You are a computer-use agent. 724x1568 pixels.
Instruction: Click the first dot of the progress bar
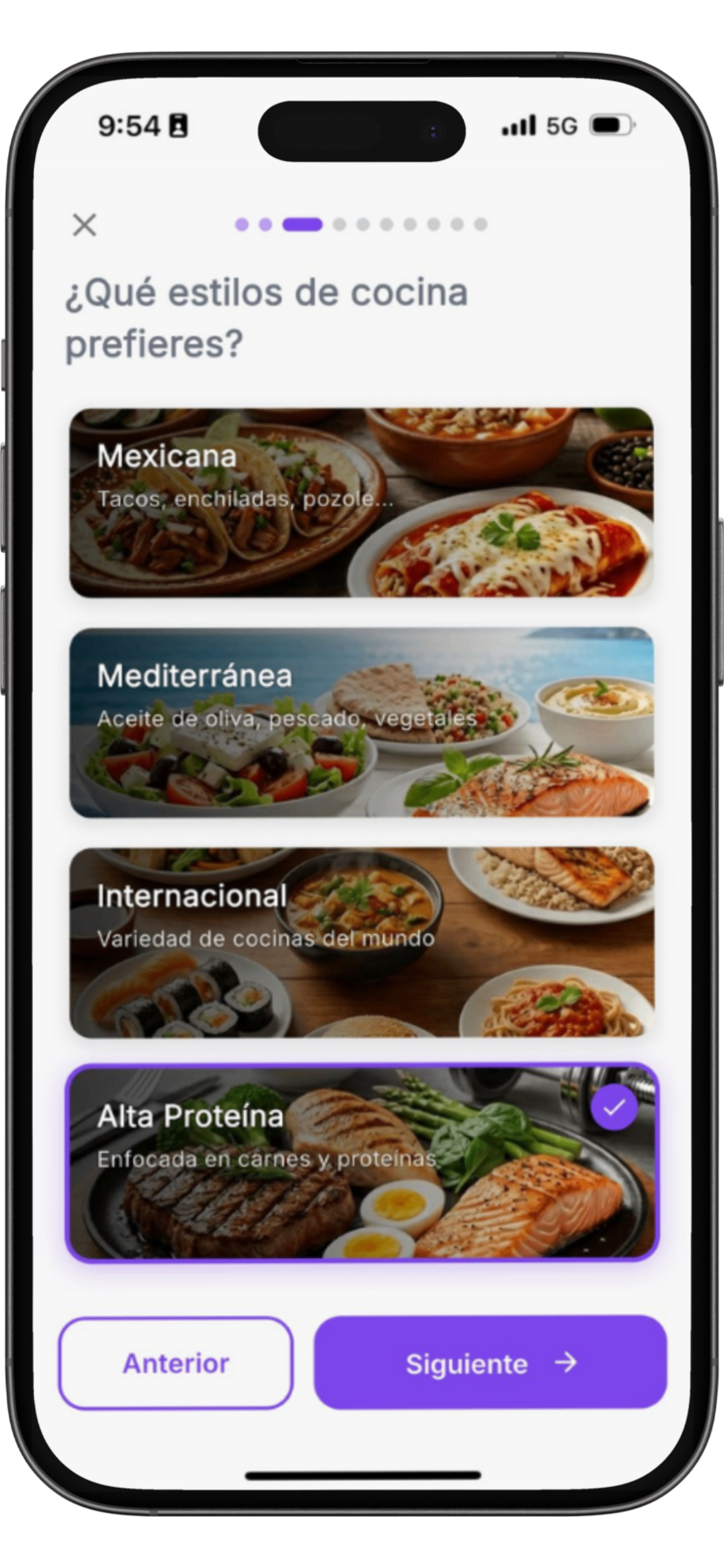[241, 223]
